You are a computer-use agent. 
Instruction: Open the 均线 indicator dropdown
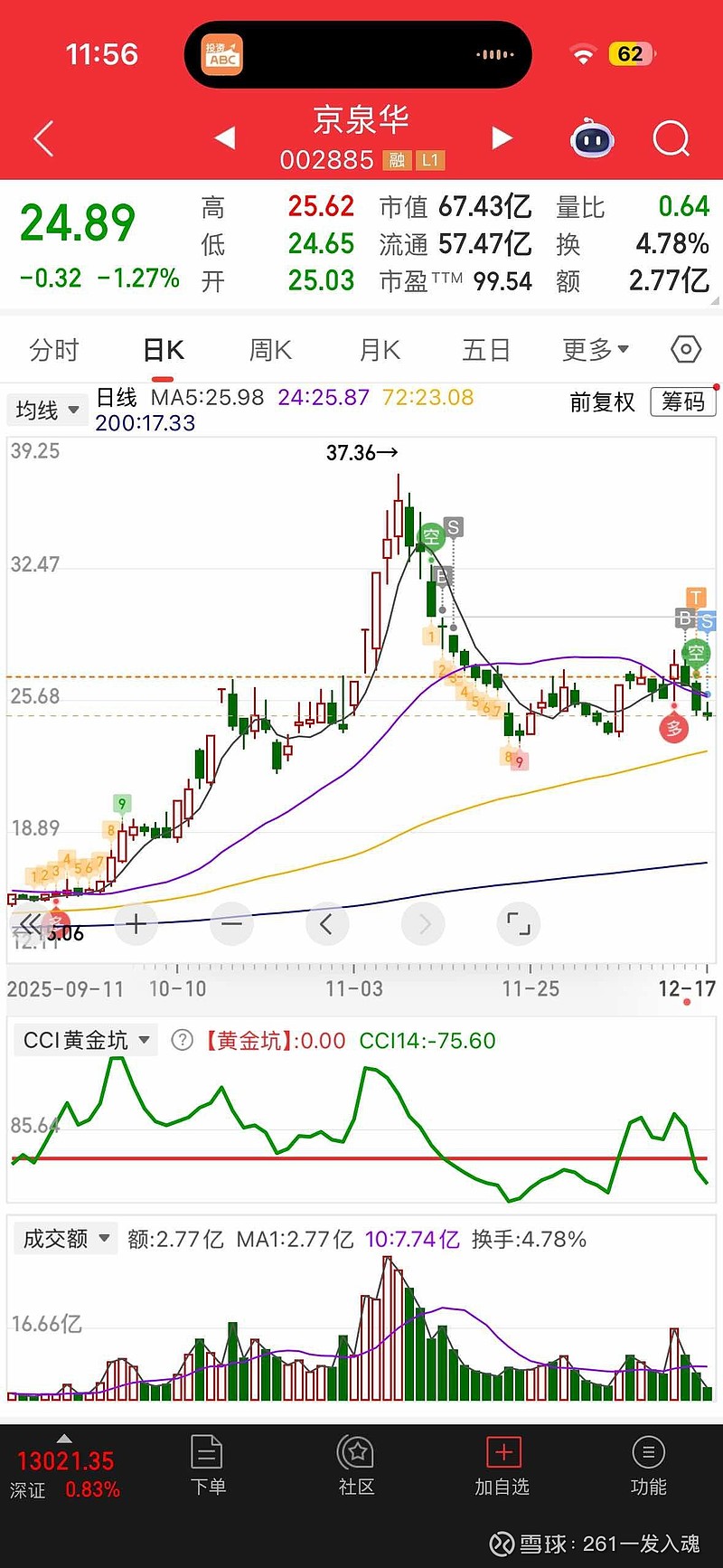pos(47,411)
